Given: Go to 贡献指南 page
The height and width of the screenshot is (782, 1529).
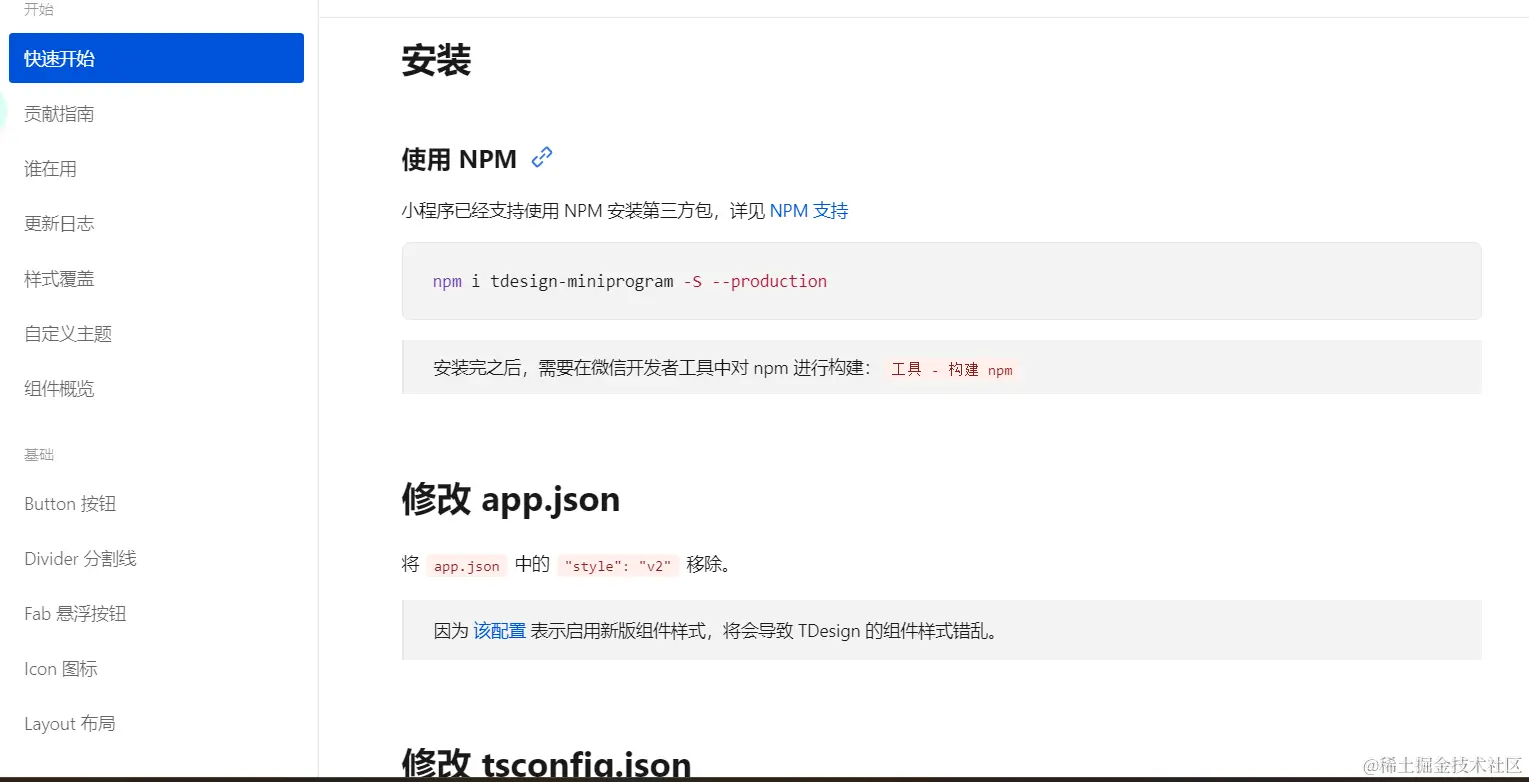Looking at the screenshot, I should coord(59,114).
